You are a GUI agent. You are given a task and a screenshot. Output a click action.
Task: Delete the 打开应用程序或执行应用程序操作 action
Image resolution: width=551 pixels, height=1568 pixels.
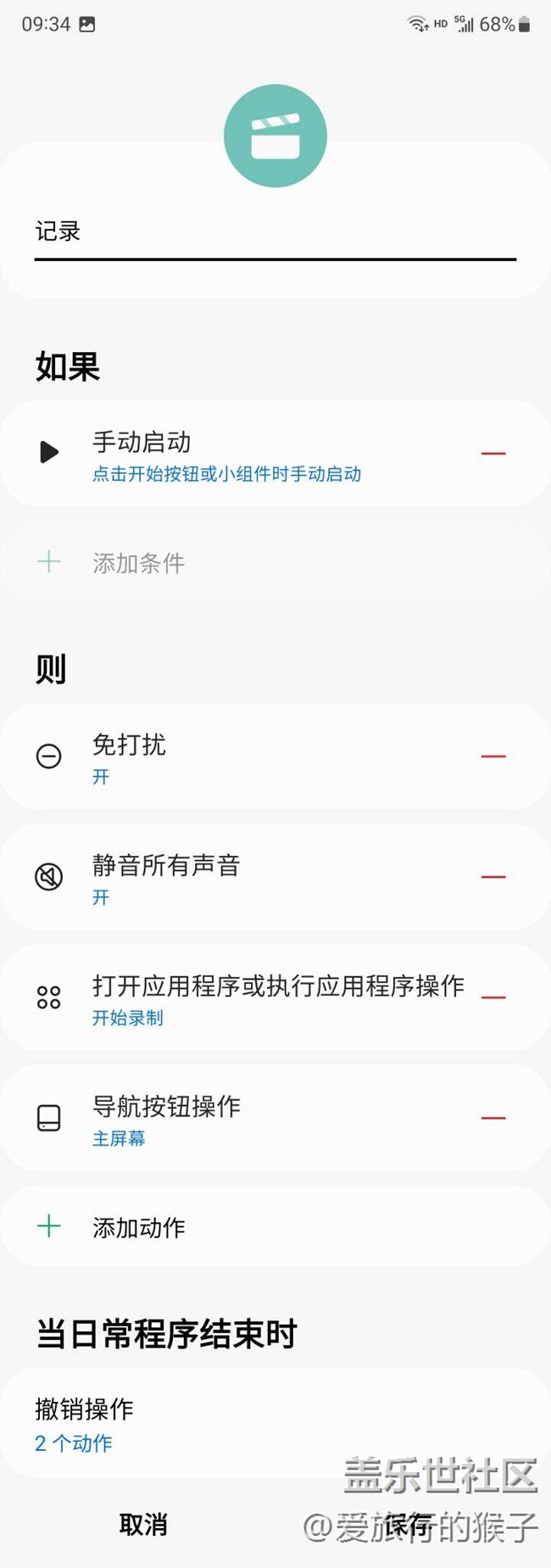pyautogui.click(x=493, y=997)
